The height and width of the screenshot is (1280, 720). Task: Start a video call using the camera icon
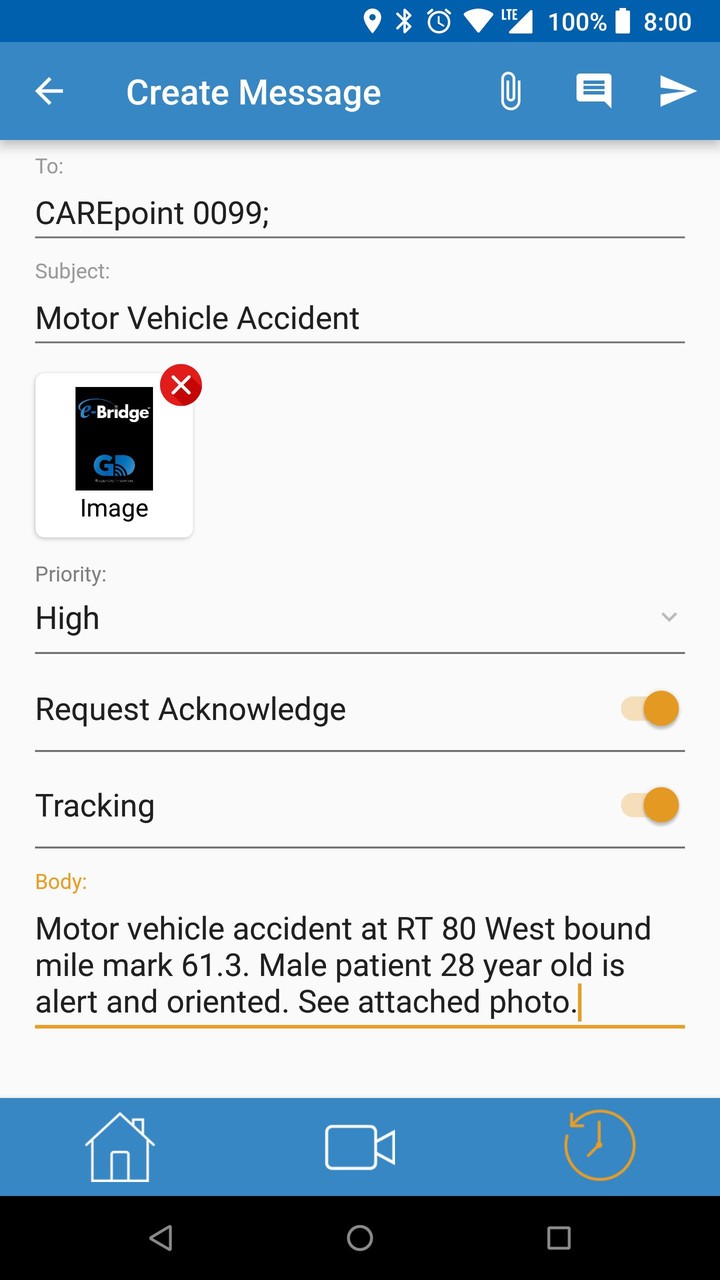click(359, 1147)
